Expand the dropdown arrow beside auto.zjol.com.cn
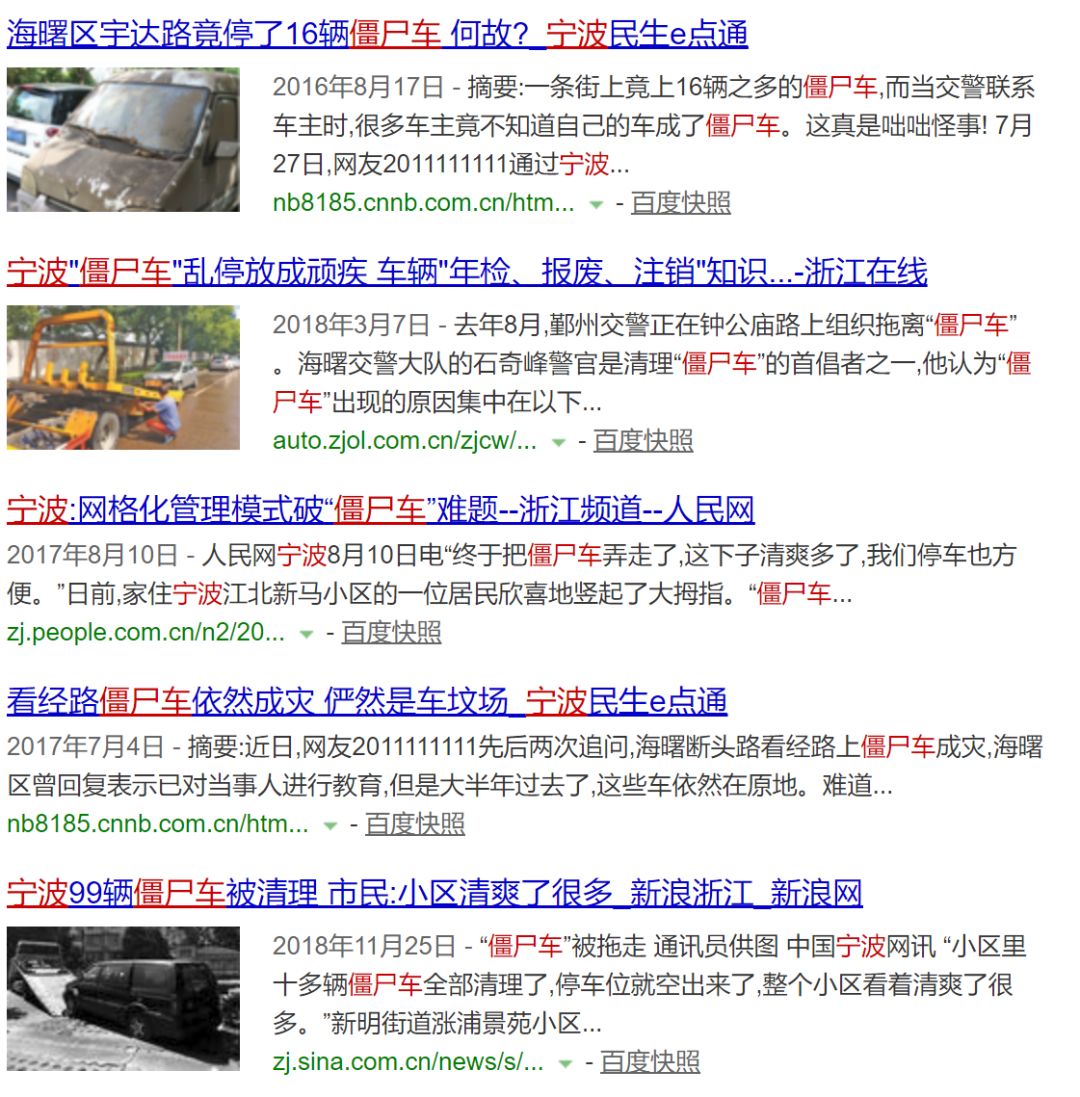Screen dimensions: 1080x1097 tap(558, 442)
